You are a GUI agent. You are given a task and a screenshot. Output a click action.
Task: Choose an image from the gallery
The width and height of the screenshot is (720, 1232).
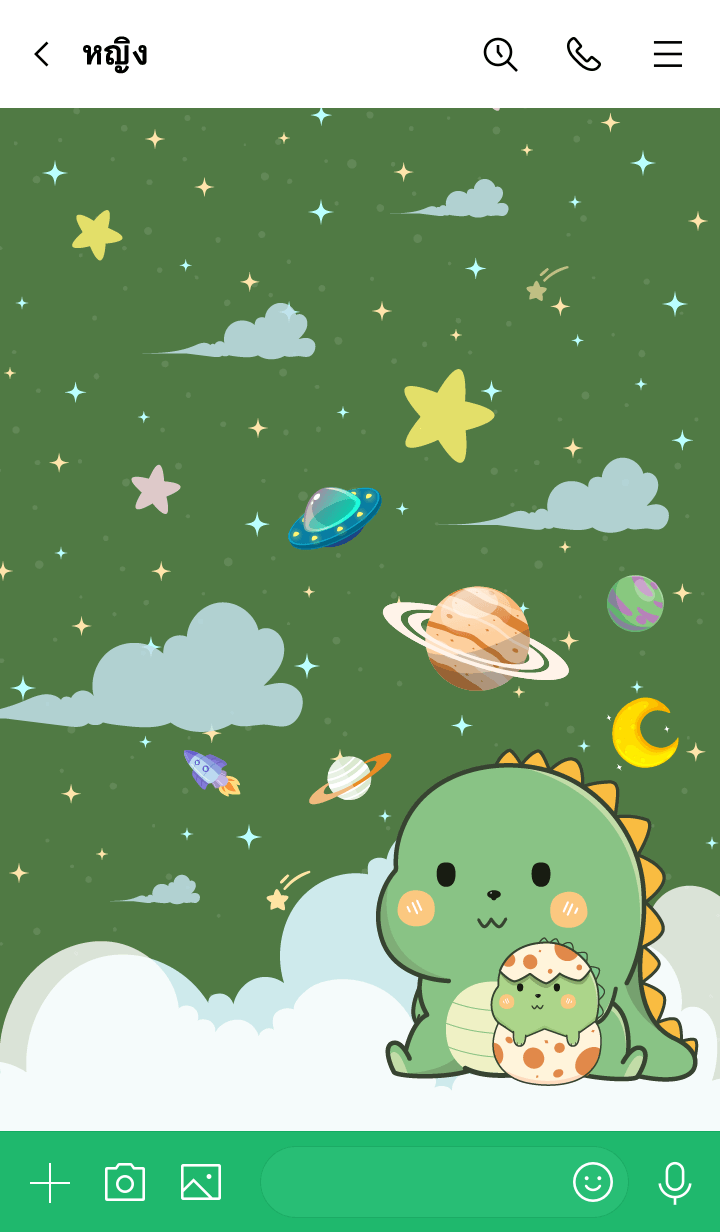(201, 1182)
